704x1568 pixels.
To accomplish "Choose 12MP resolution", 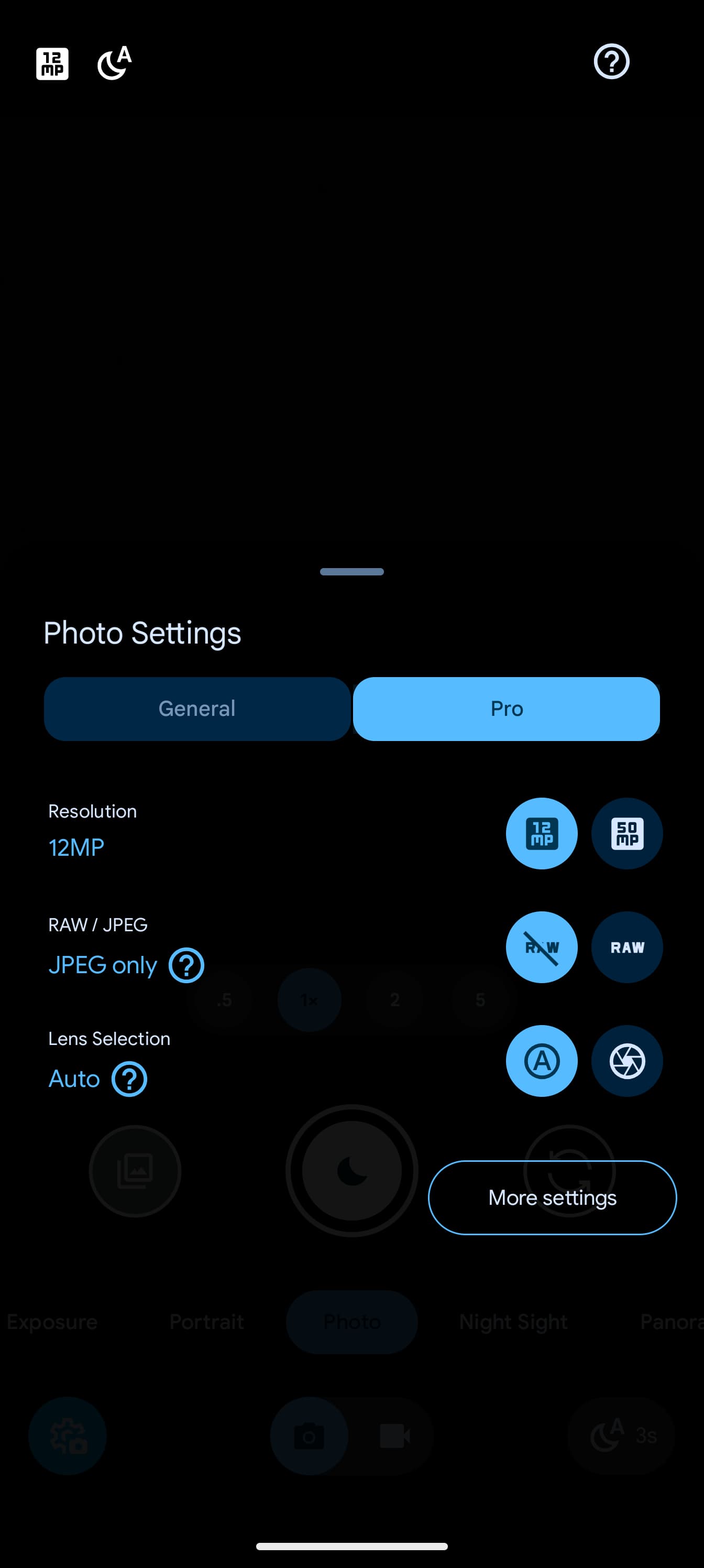I will click(x=542, y=833).
